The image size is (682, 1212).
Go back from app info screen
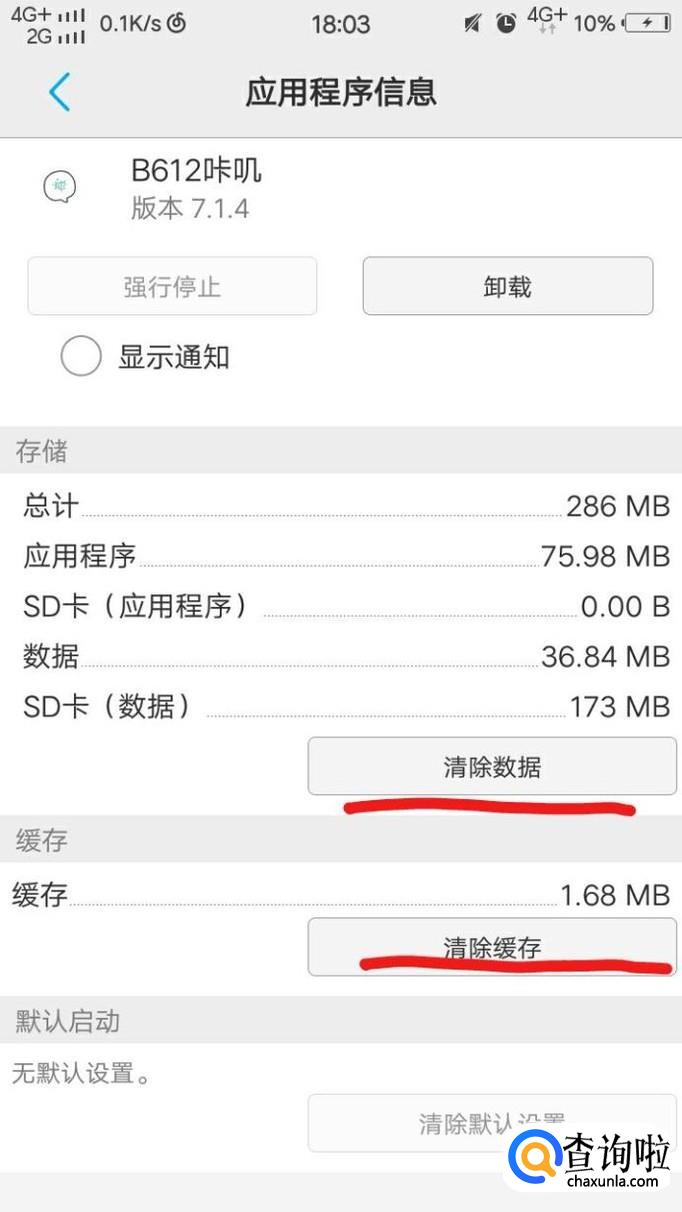coord(60,92)
